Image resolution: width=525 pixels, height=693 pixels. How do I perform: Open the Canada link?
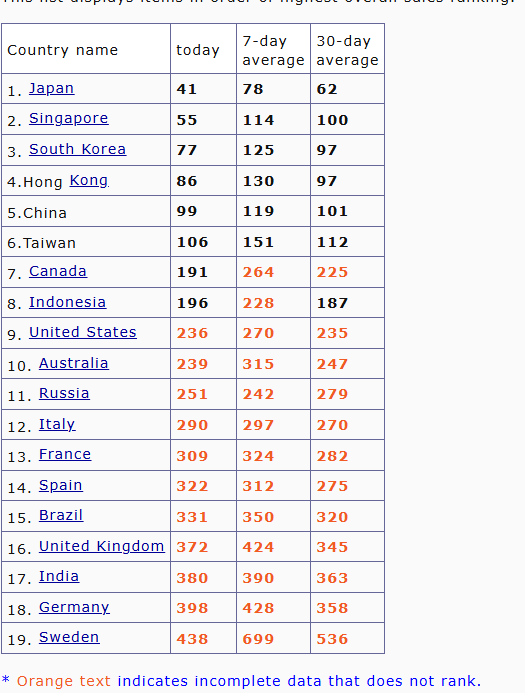click(x=58, y=271)
